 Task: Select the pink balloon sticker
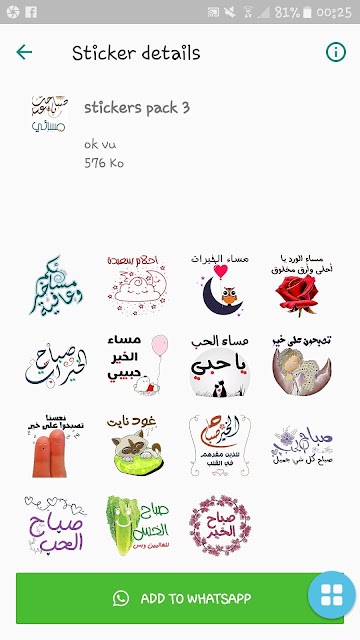point(138,365)
